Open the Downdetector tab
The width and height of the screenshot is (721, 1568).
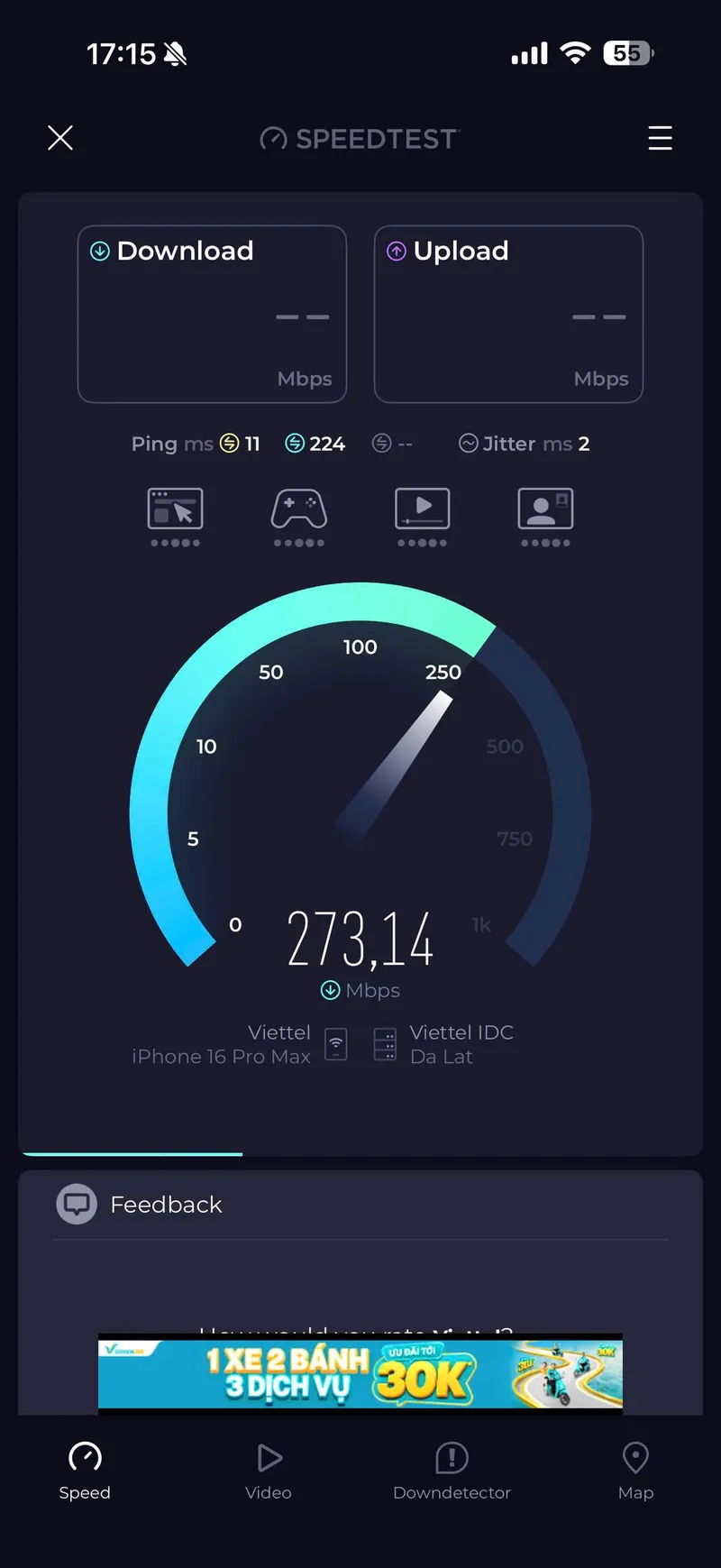(452, 1472)
